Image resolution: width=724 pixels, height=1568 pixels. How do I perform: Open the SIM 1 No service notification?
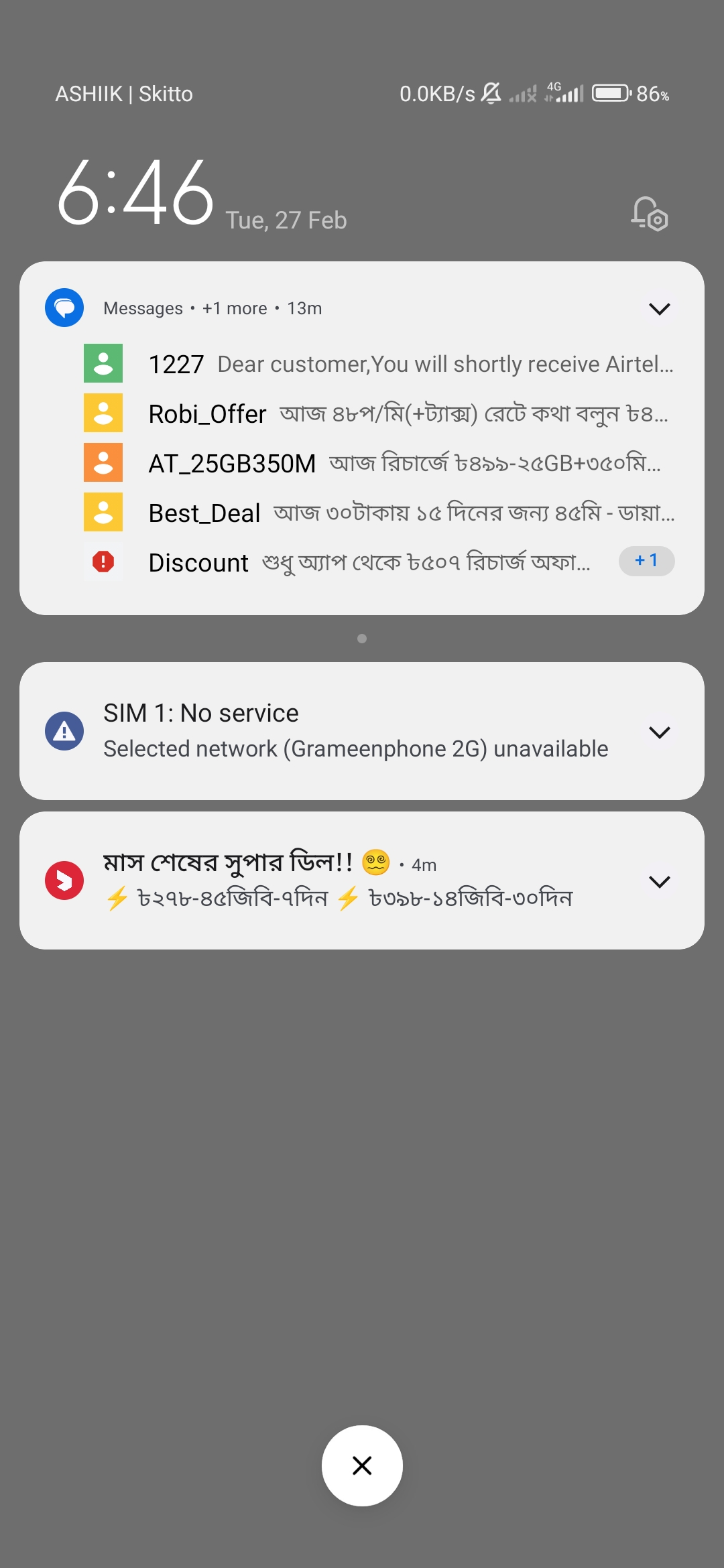[355, 731]
